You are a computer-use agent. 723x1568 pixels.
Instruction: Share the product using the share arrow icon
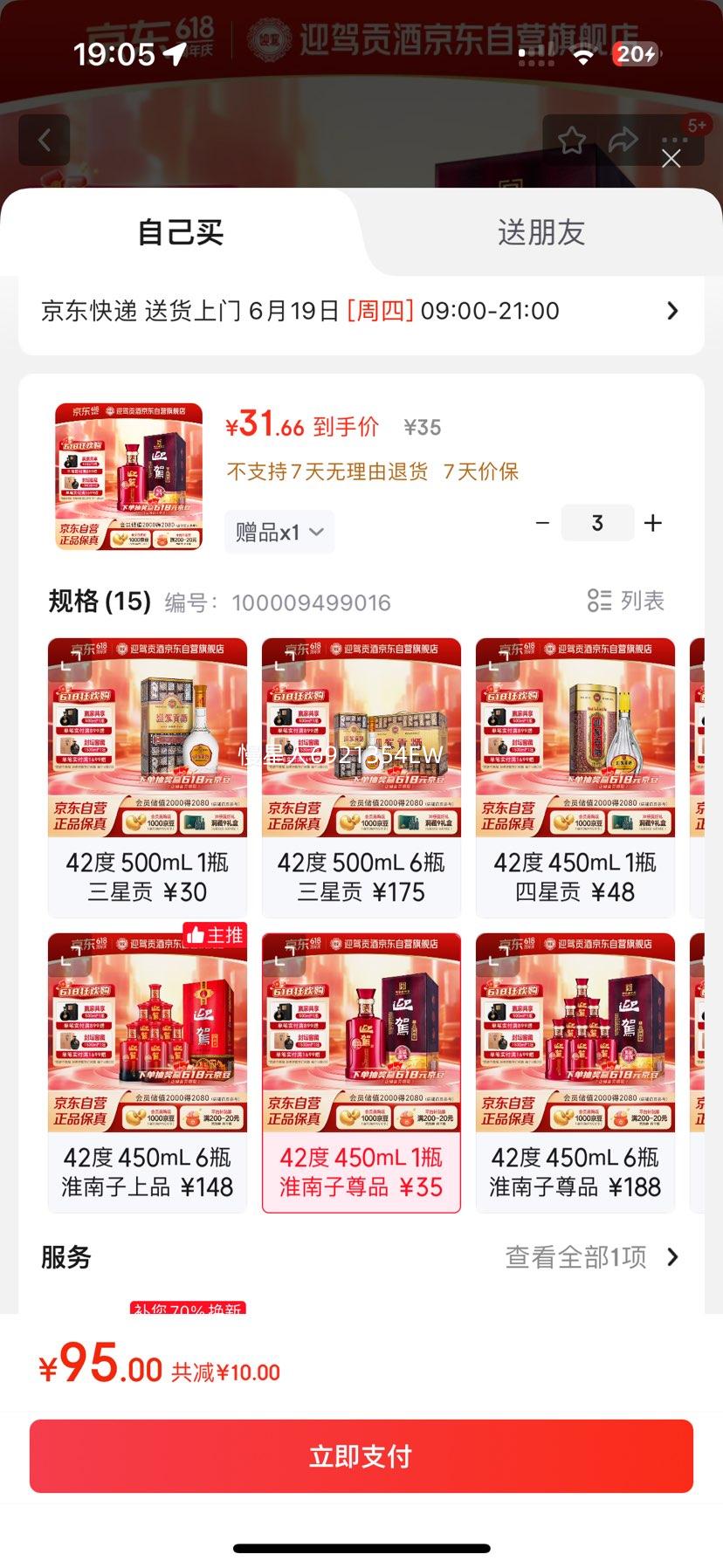(x=623, y=140)
